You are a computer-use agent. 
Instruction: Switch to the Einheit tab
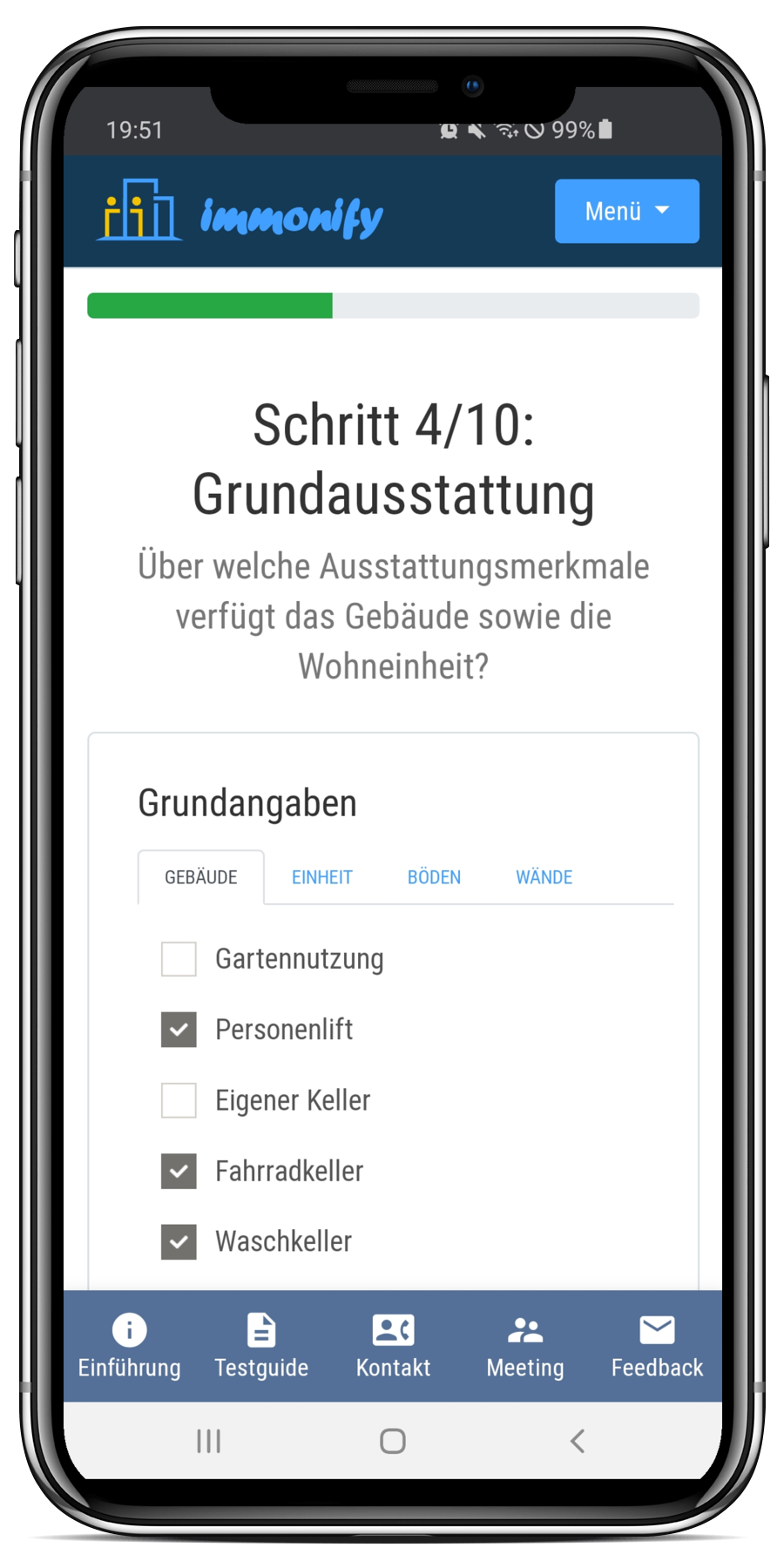[x=321, y=877]
